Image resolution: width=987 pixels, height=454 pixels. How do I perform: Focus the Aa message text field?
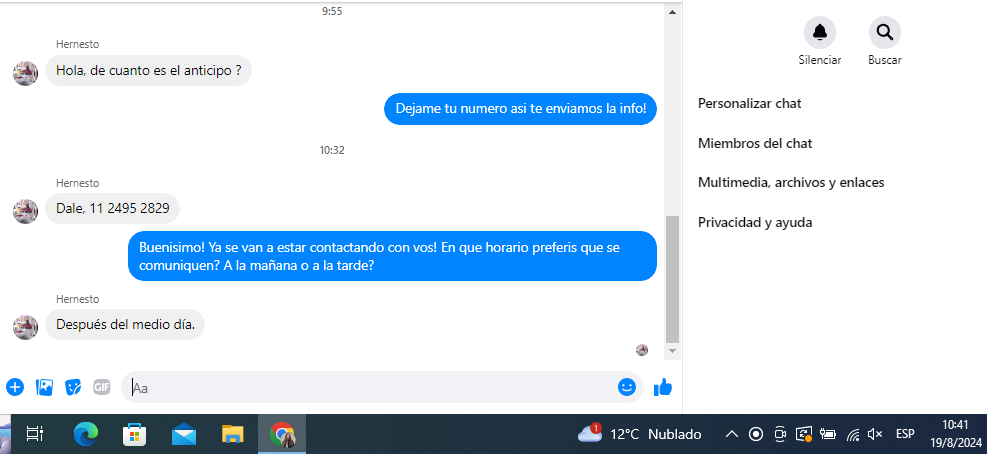[x=370, y=387]
